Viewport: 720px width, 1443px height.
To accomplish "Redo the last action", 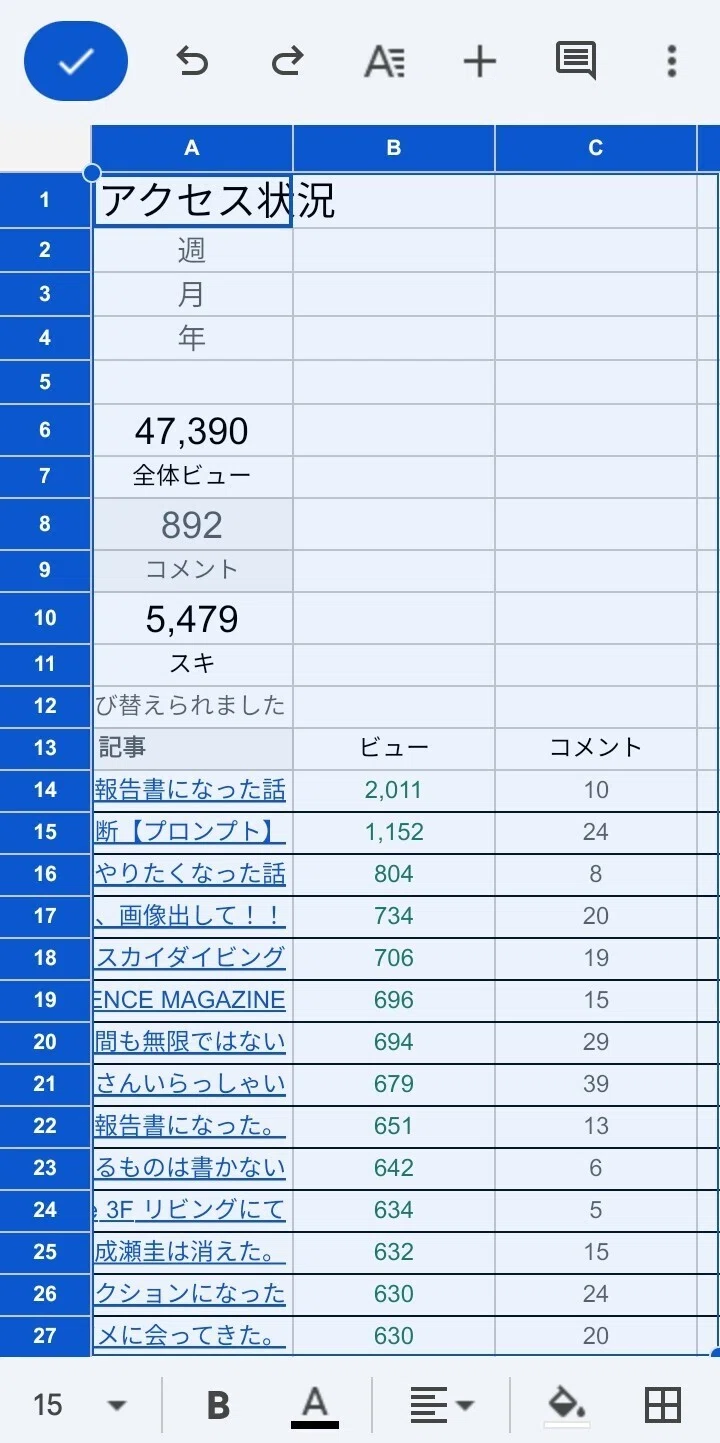I will point(288,62).
